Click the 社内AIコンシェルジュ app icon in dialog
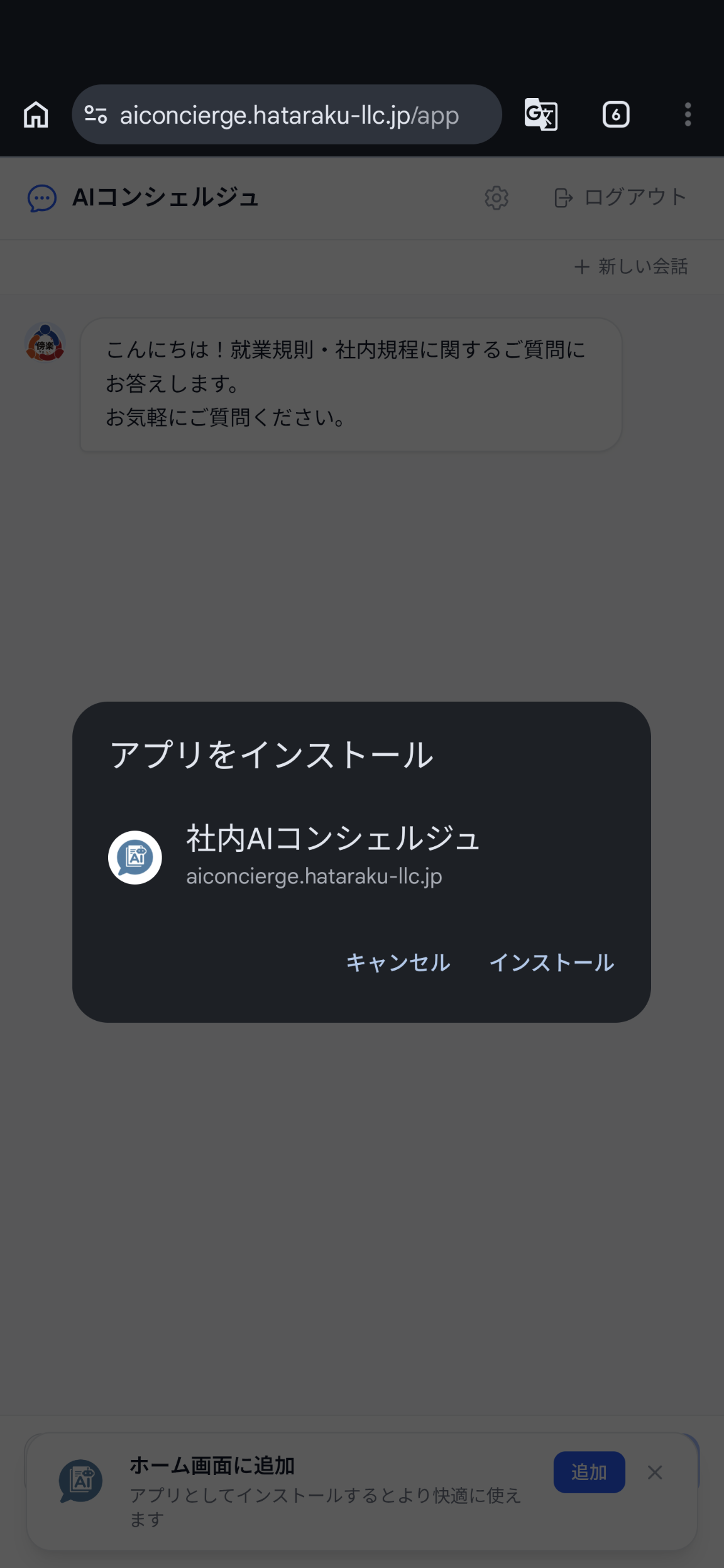724x1568 pixels. pos(135,856)
